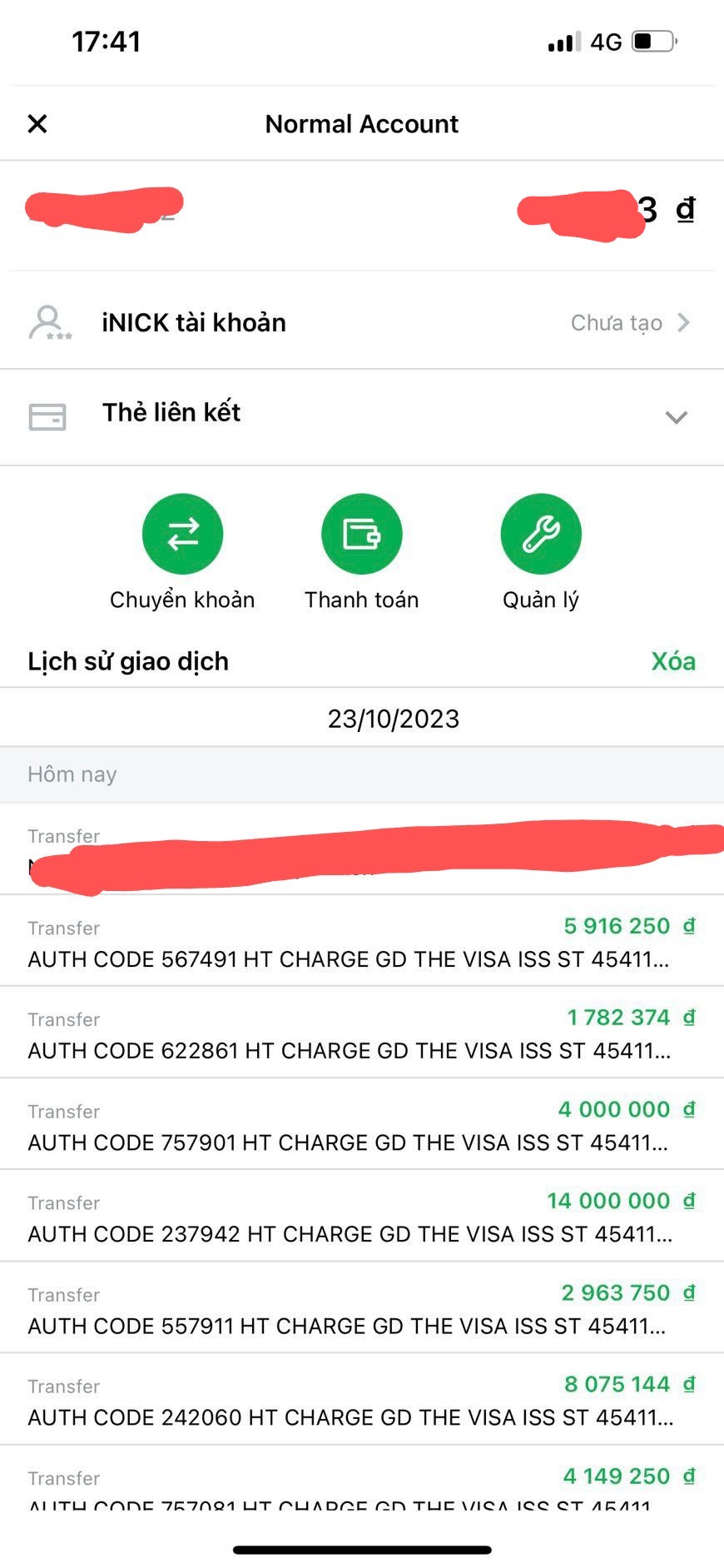View the 1 782 374 đ transaction details
The image size is (724, 1568).
pos(361,1034)
